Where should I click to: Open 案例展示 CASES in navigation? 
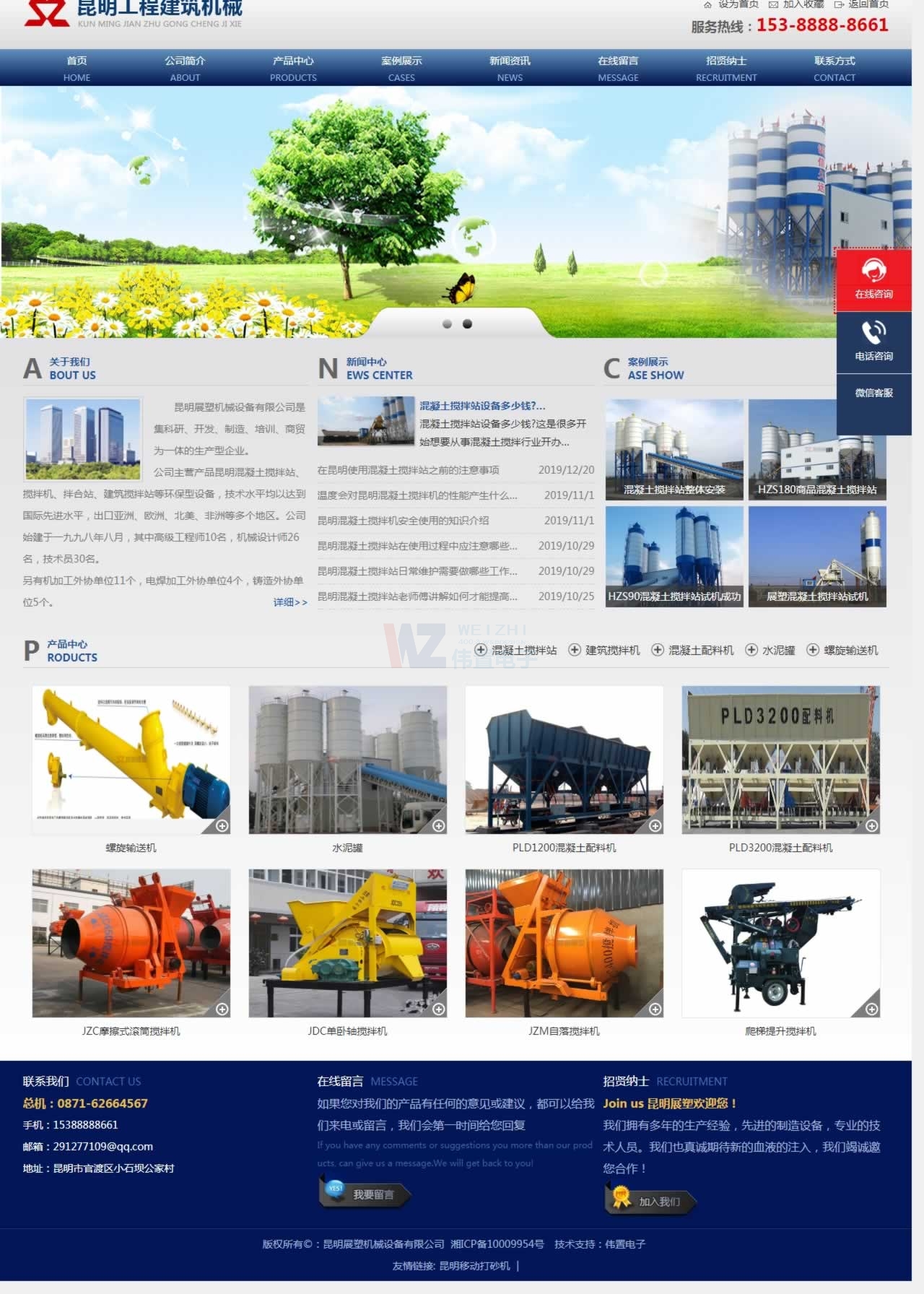[401, 68]
